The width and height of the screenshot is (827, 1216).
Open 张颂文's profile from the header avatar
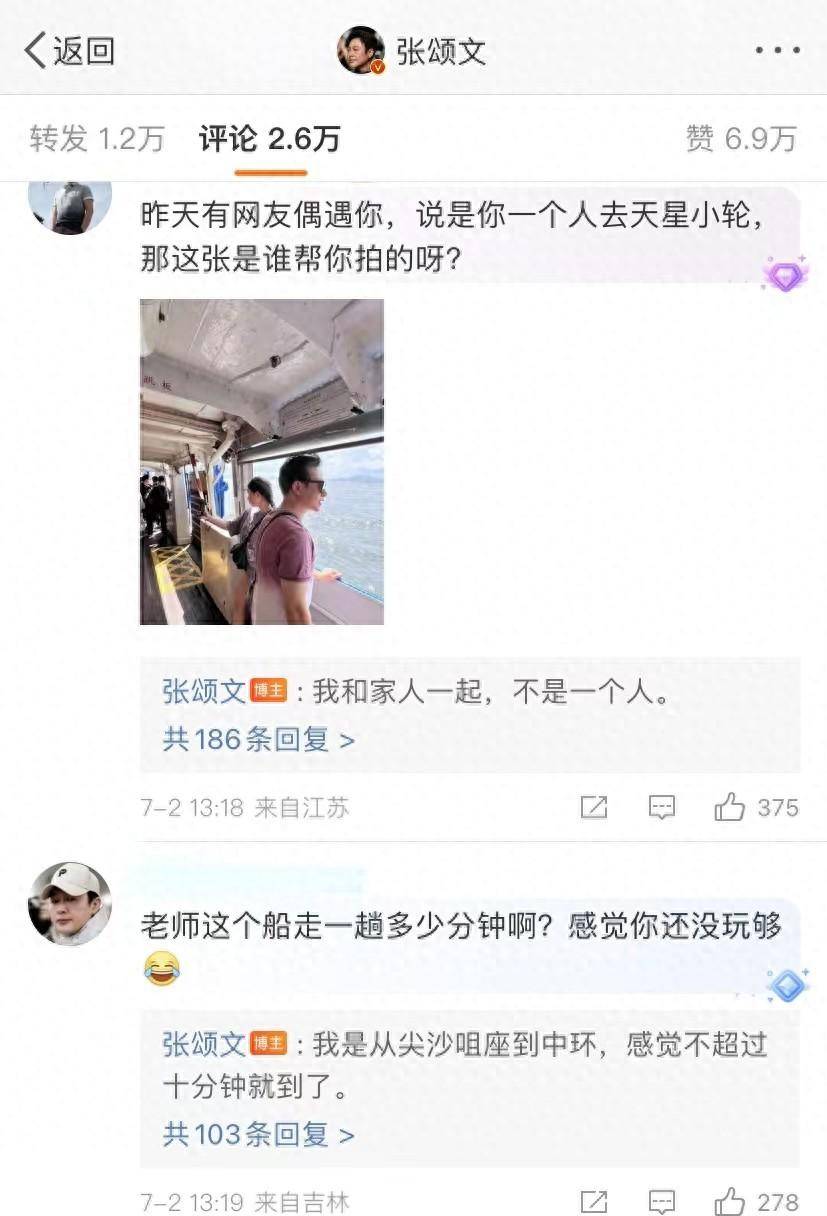click(x=361, y=50)
